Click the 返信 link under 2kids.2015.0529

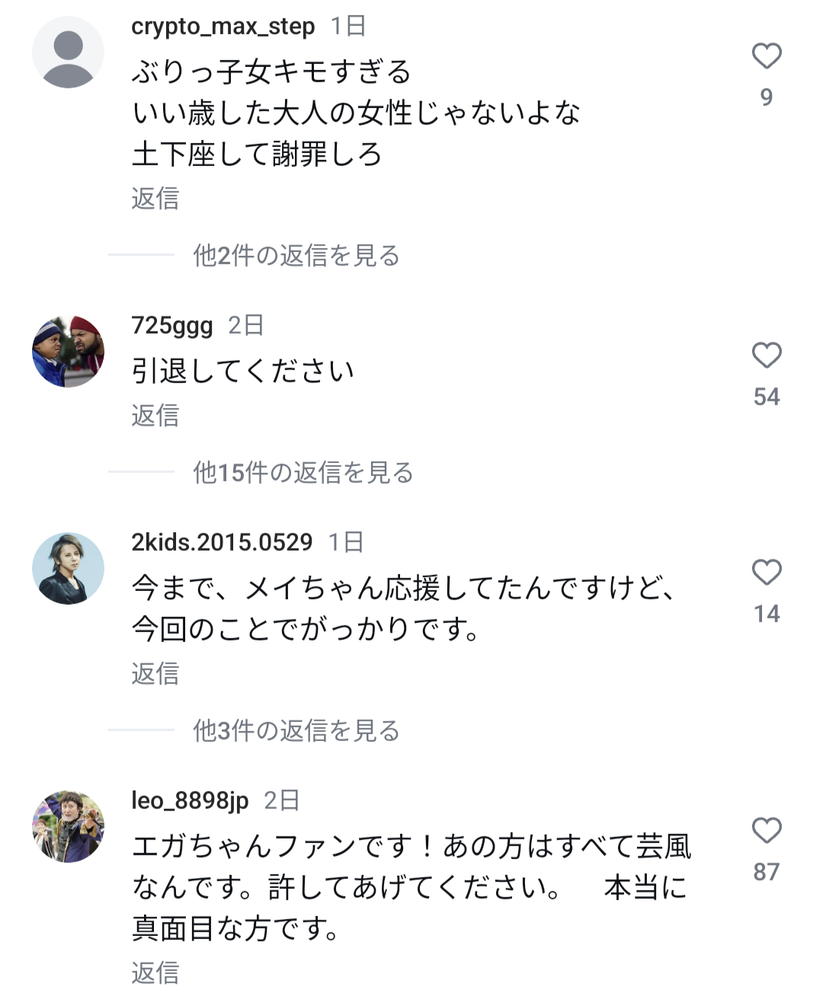(x=155, y=675)
